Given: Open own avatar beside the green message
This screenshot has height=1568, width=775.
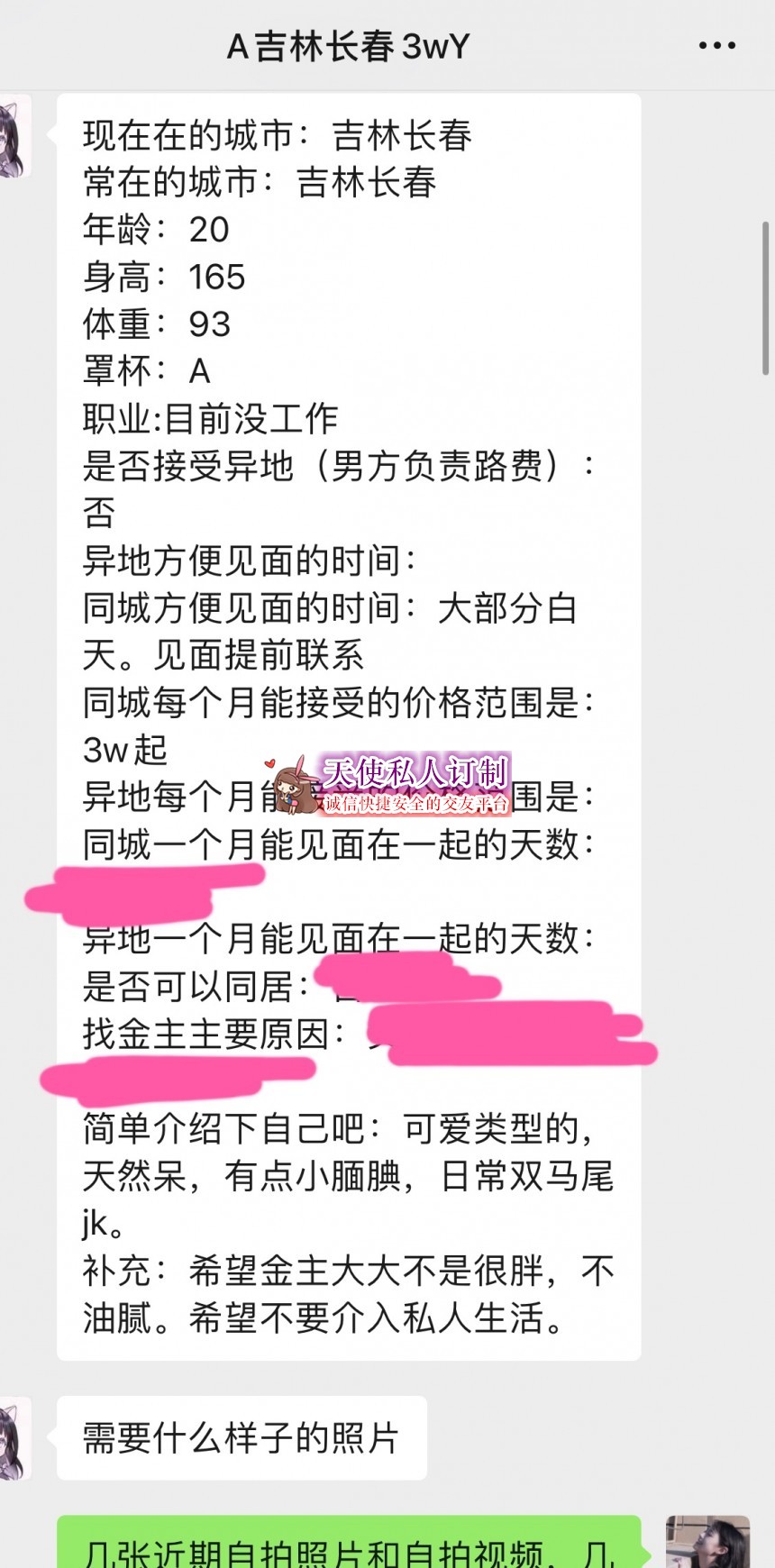Looking at the screenshot, I should pos(707,1543).
